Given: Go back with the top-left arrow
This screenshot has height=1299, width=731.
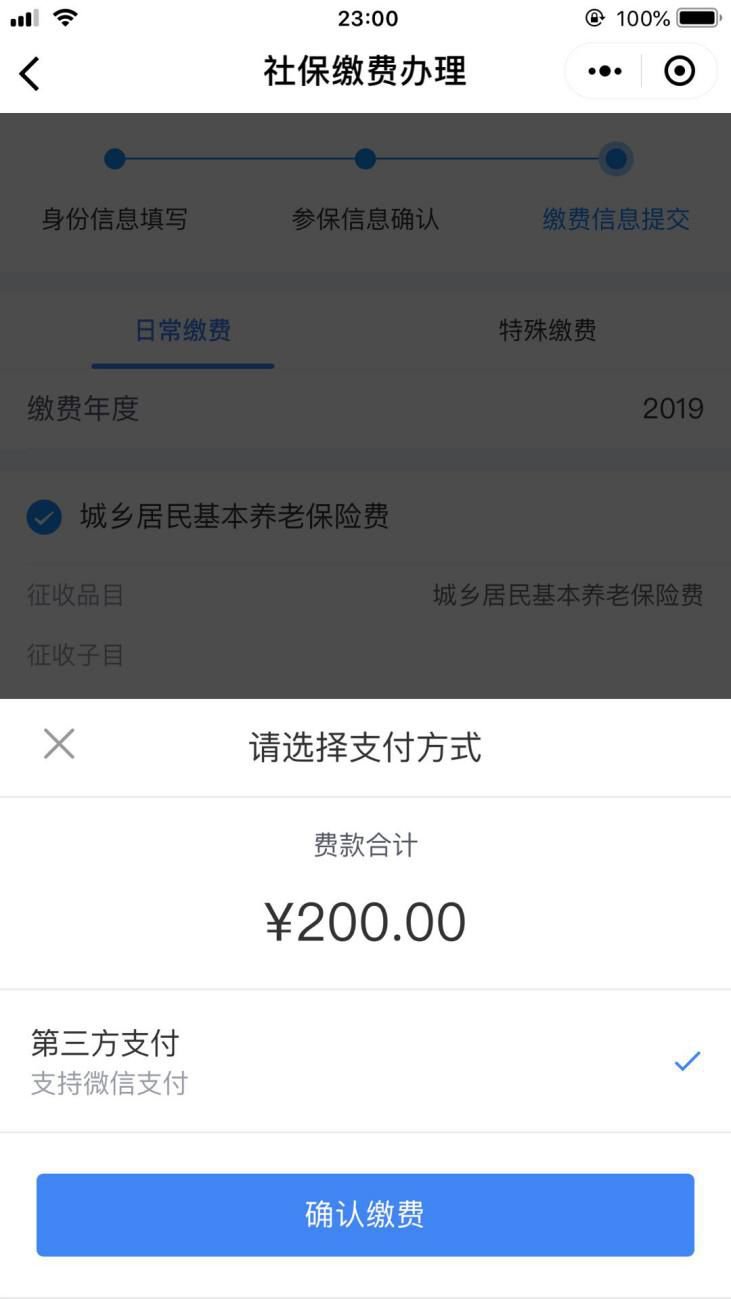Looking at the screenshot, I should [x=30, y=73].
